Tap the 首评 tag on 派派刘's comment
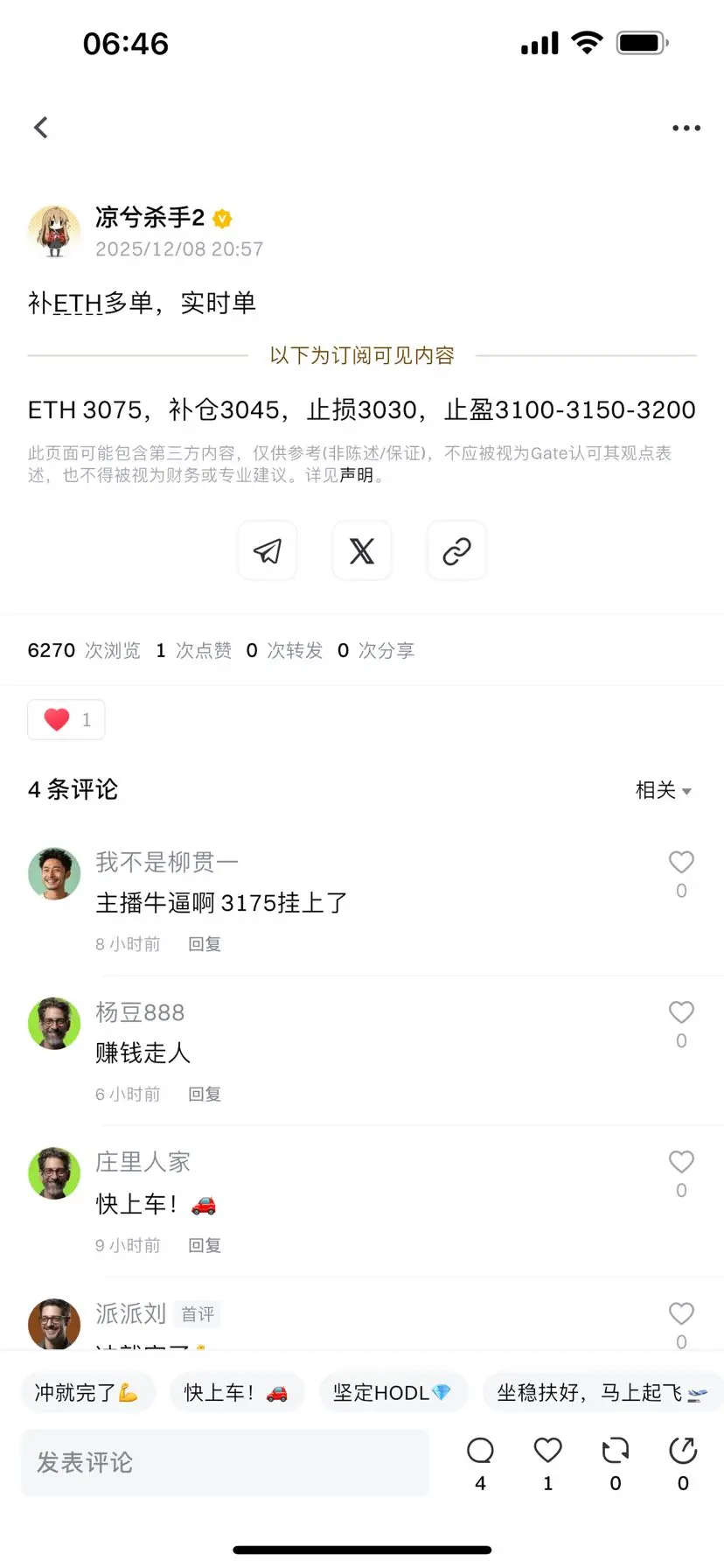 [197, 1313]
